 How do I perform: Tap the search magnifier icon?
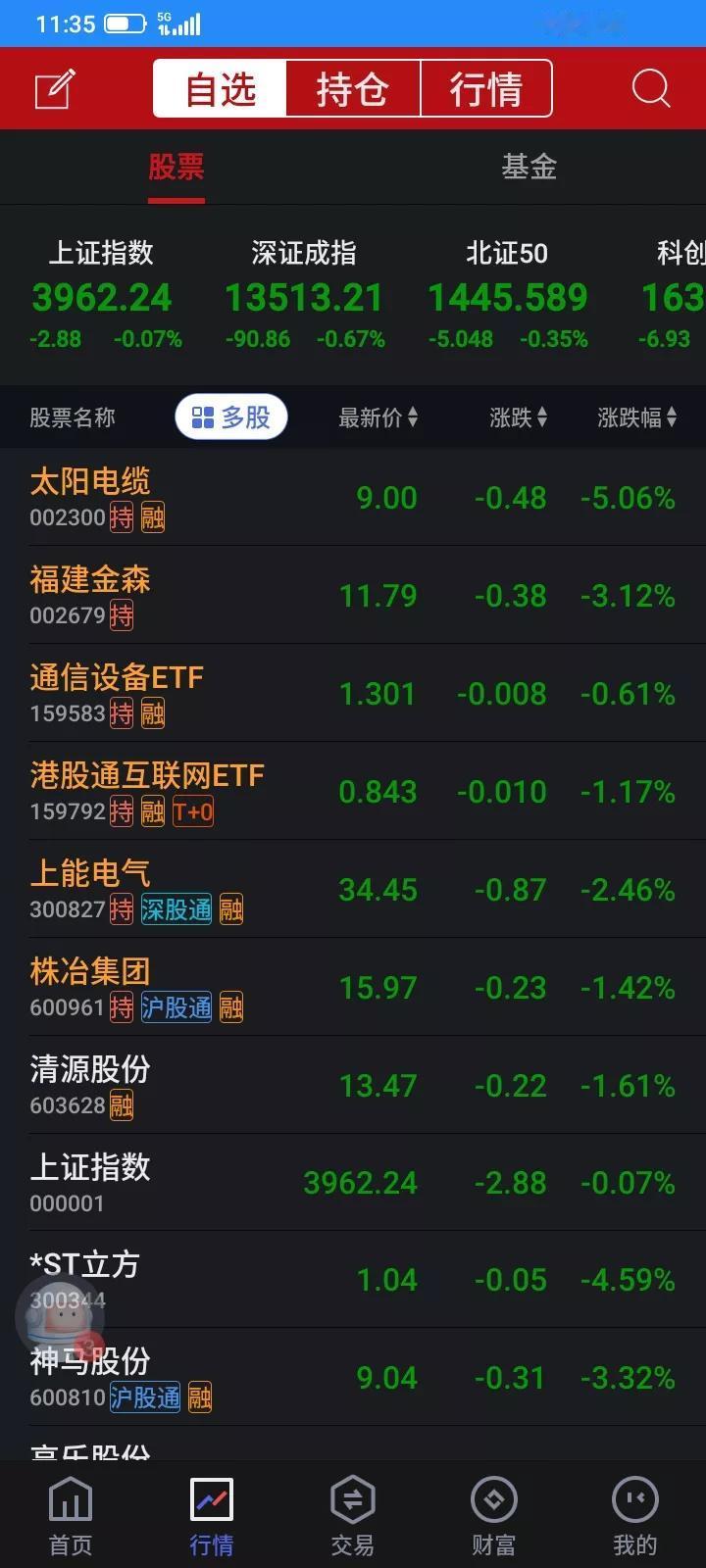click(650, 88)
